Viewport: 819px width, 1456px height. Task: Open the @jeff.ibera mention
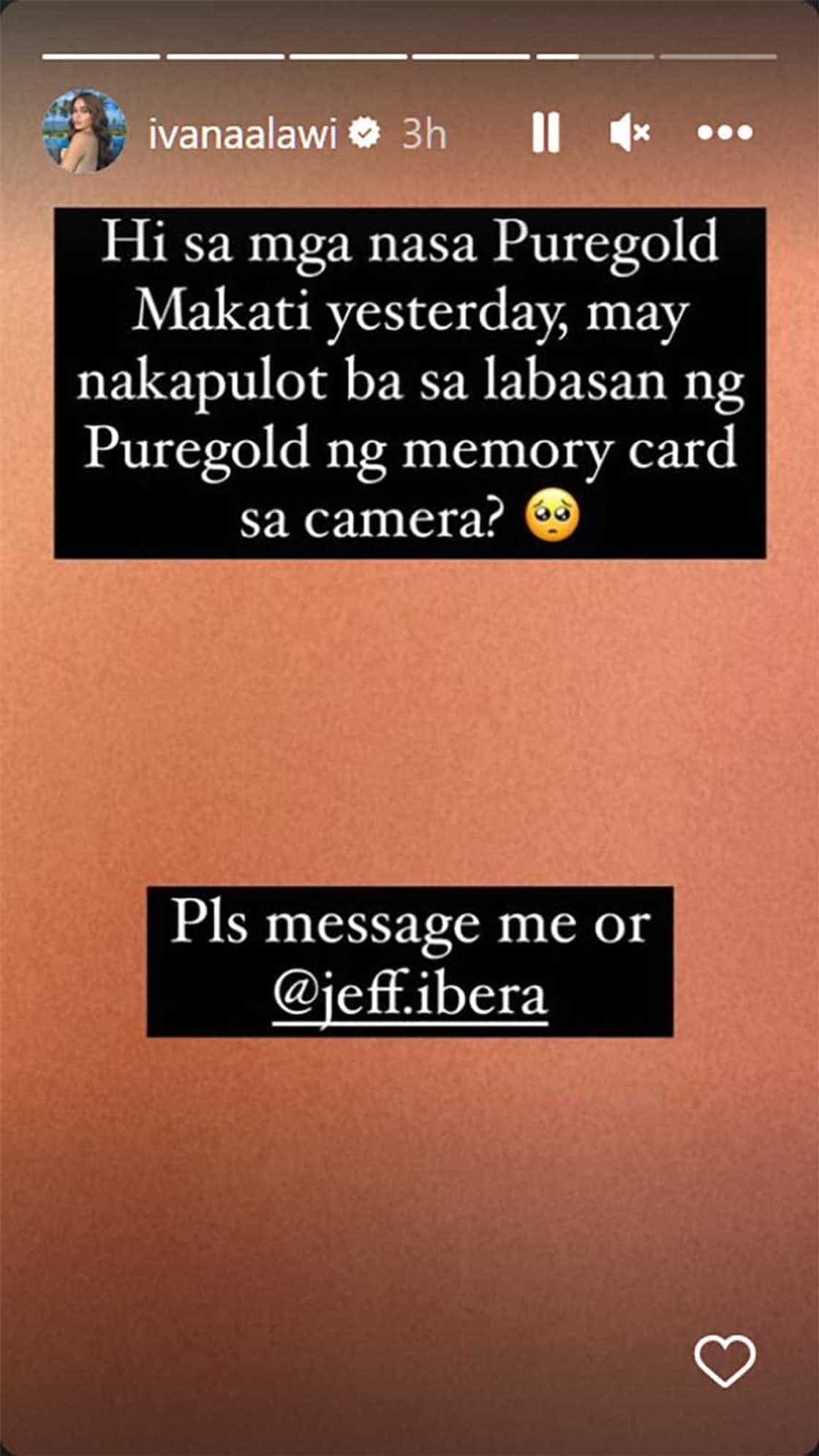coord(409,997)
